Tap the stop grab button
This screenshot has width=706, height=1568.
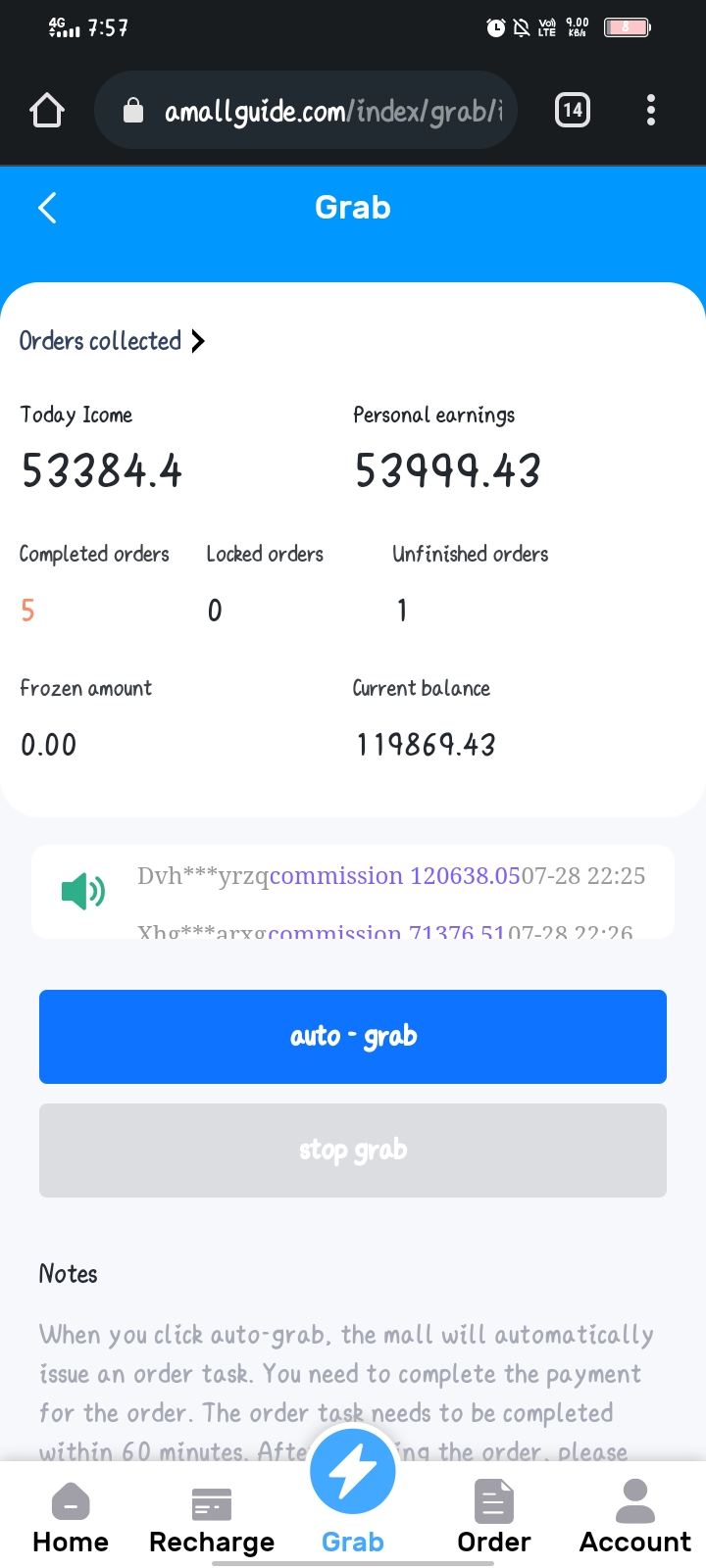coord(353,1151)
